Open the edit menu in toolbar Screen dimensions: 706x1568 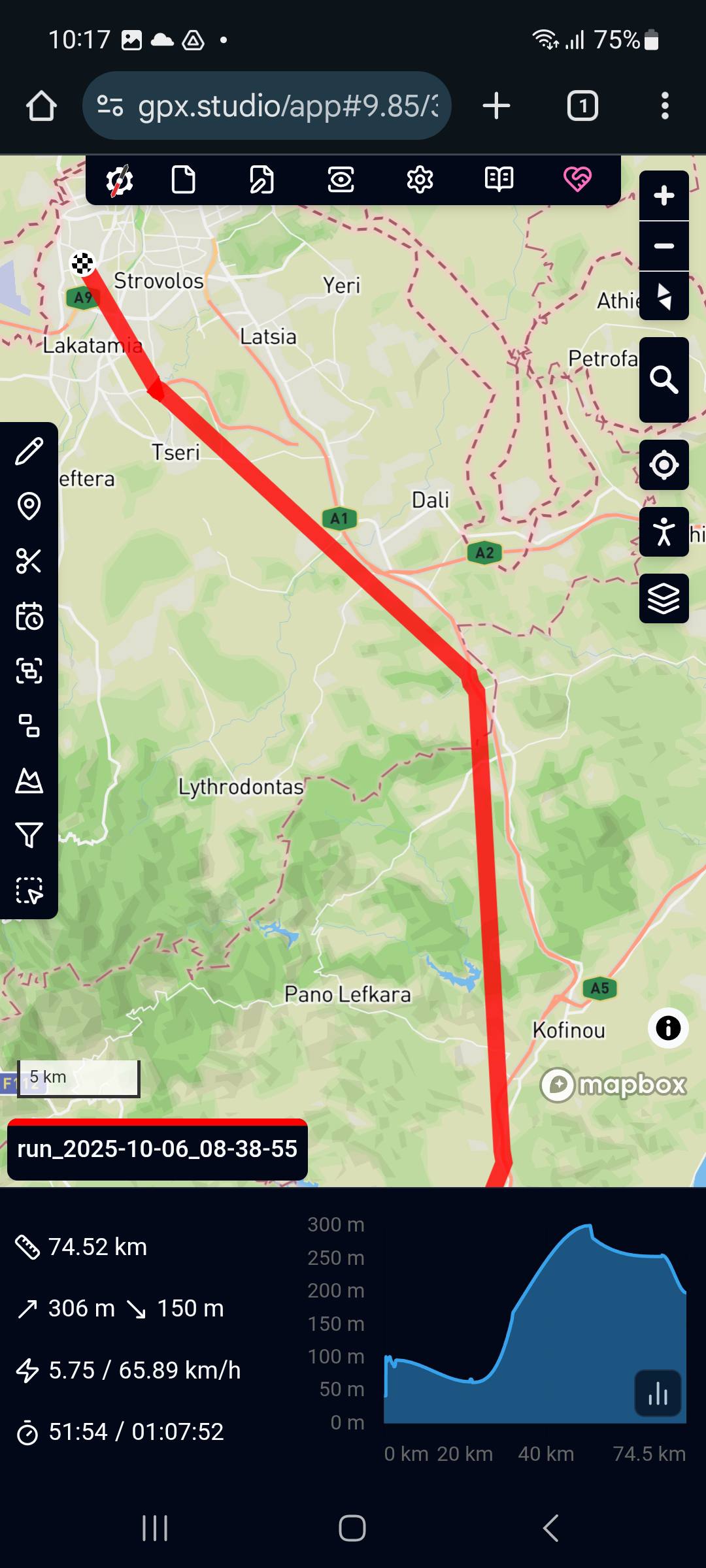pyautogui.click(x=262, y=180)
